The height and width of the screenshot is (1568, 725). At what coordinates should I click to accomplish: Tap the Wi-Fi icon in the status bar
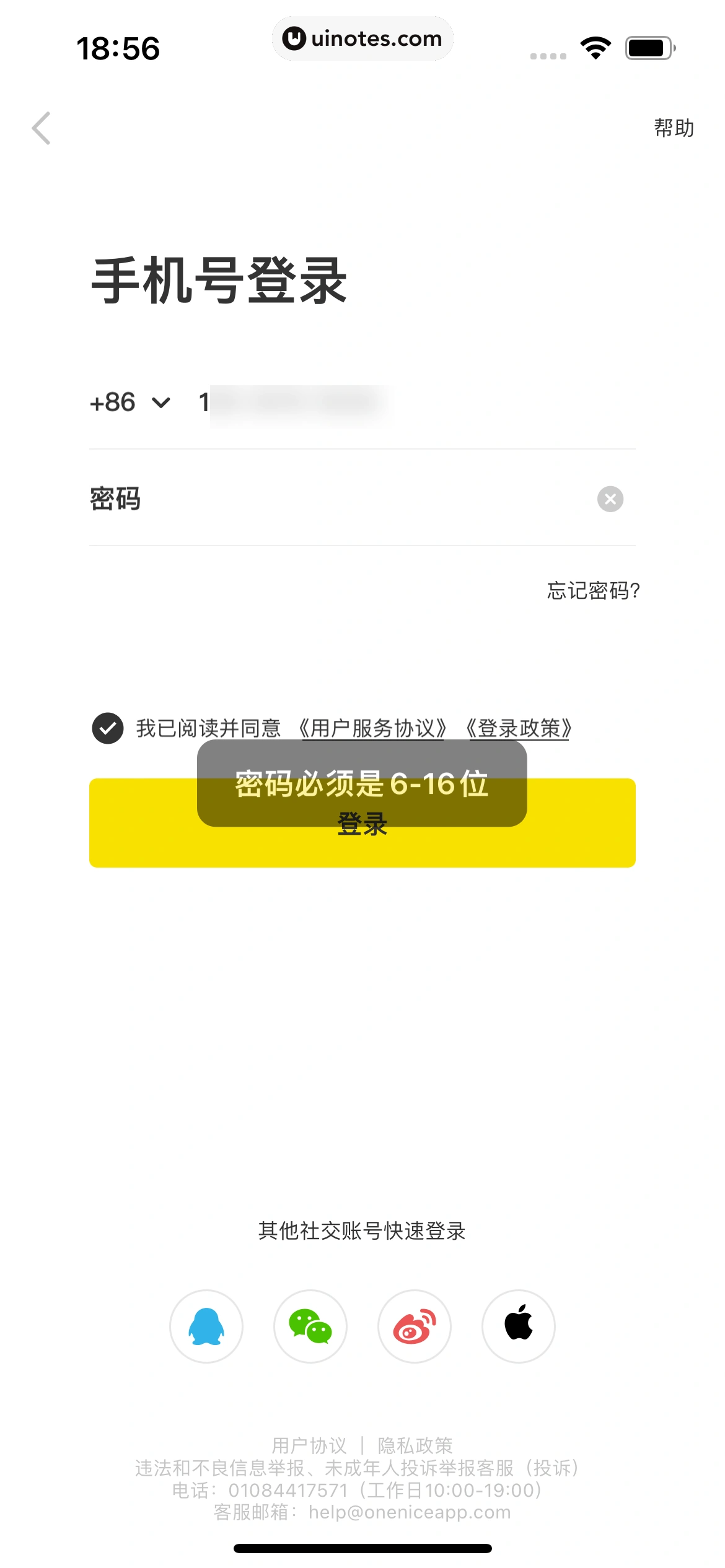(x=596, y=46)
